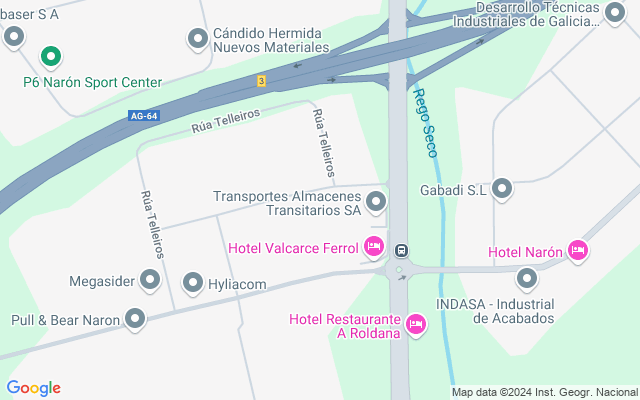Tap the Pull & Bear Naron pin
Image resolution: width=640 pixels, height=400 pixels.
[x=135, y=320]
